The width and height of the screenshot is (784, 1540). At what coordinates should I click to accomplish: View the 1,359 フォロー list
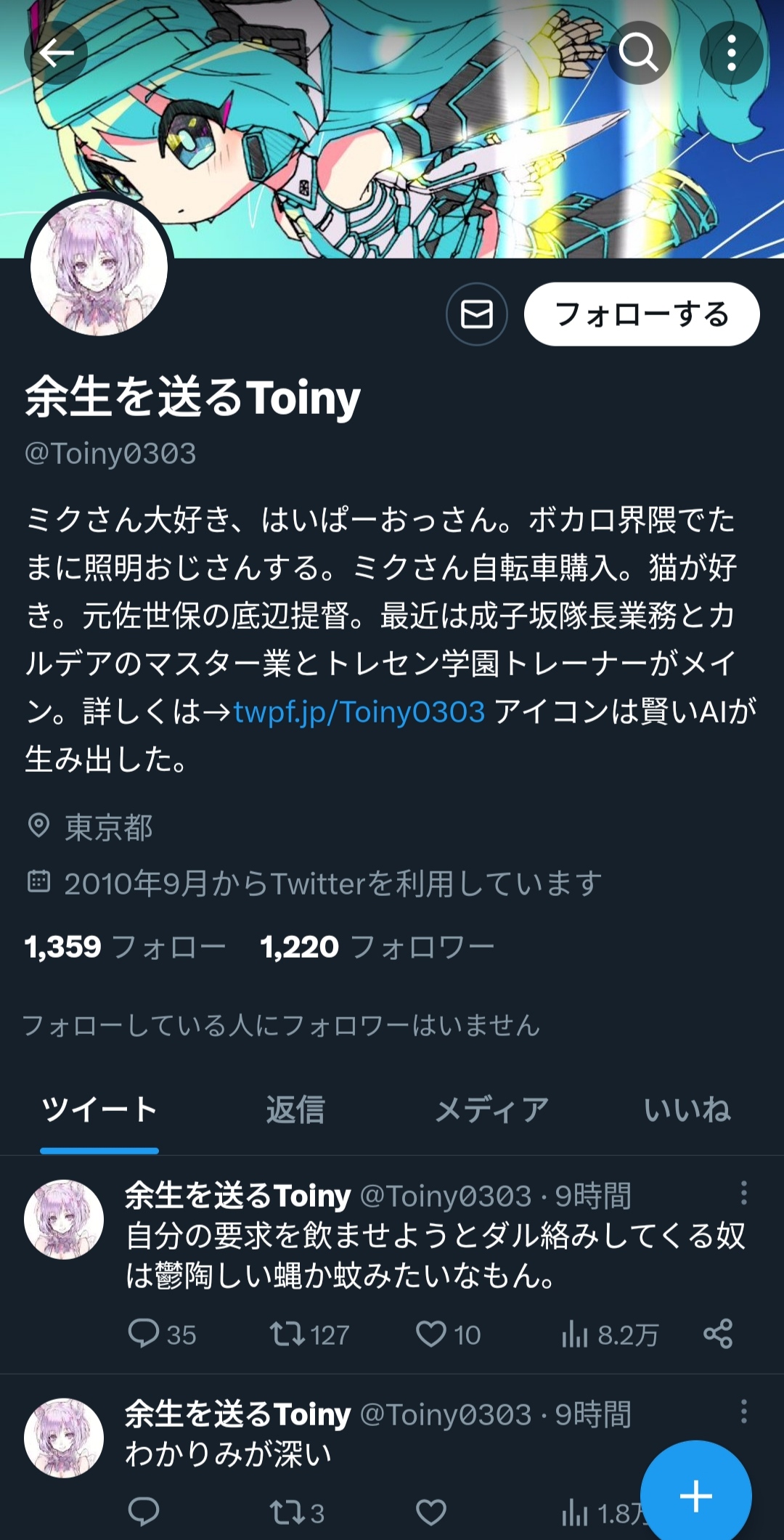[125, 947]
